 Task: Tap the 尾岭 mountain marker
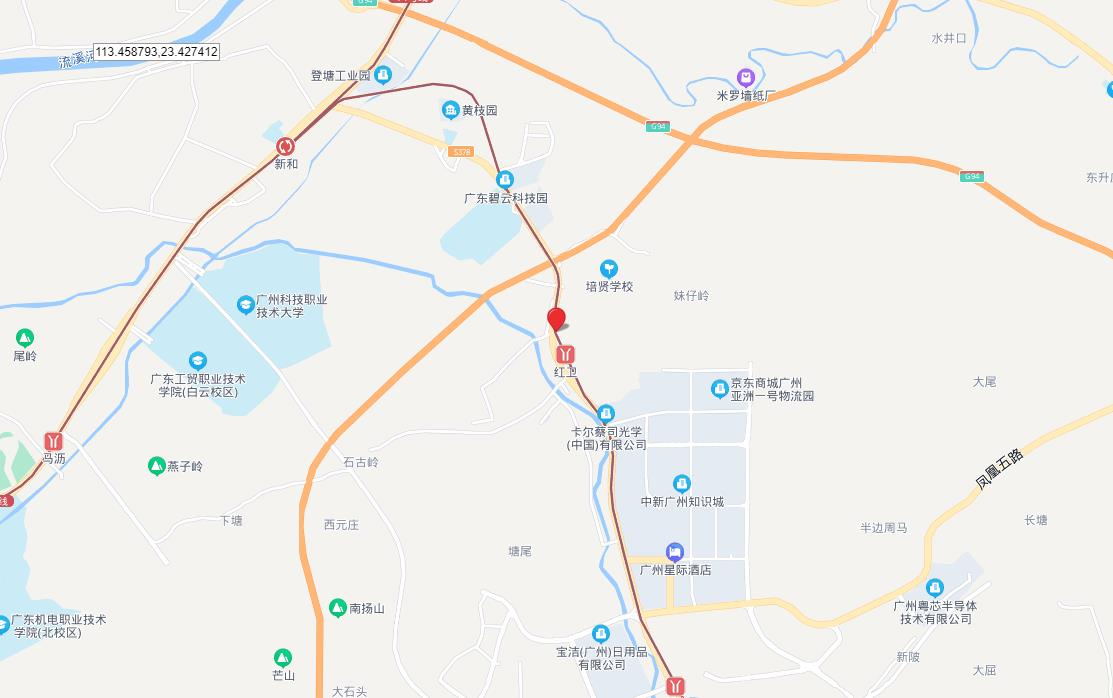tap(25, 338)
